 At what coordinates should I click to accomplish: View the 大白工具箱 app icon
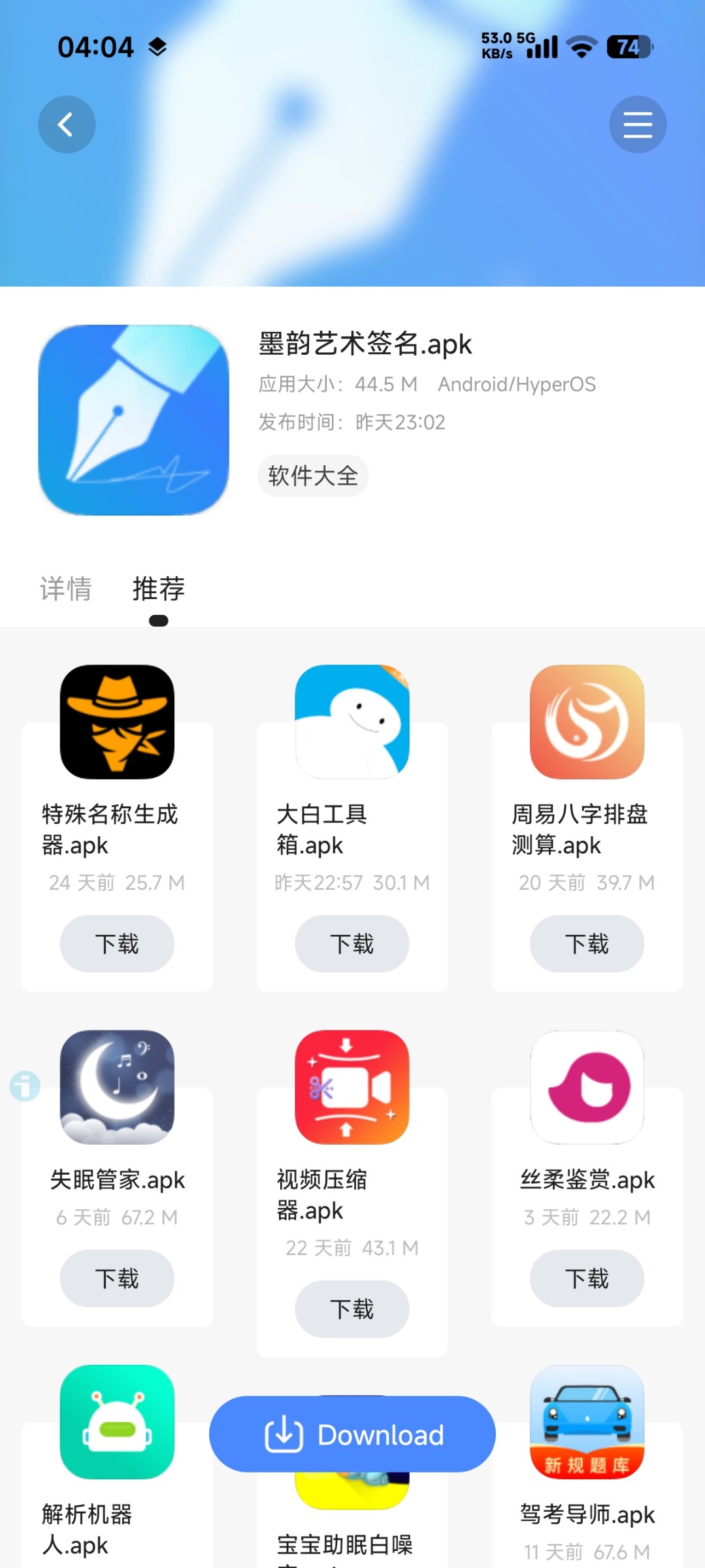click(352, 722)
